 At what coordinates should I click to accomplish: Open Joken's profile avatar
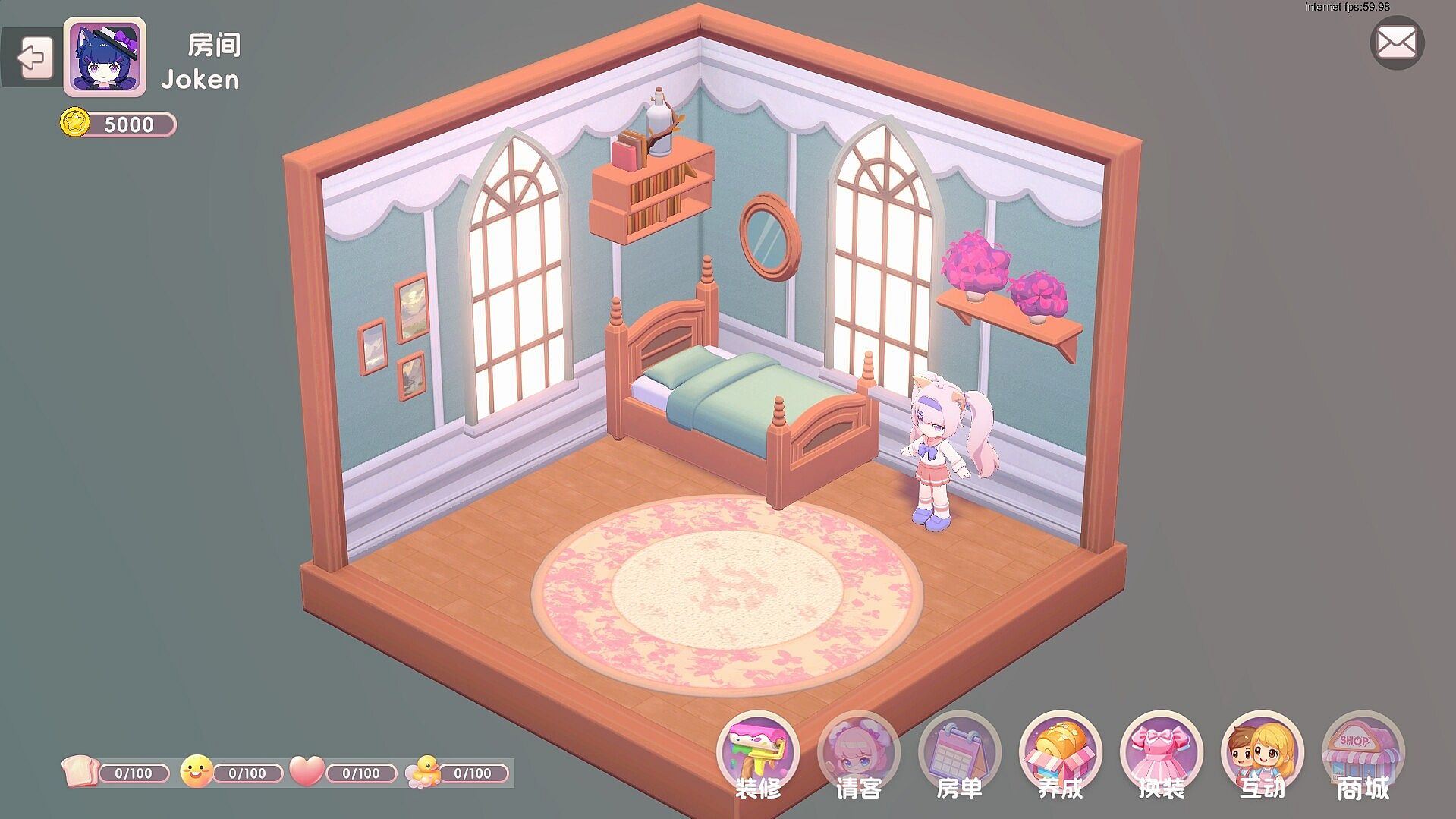pyautogui.click(x=105, y=57)
